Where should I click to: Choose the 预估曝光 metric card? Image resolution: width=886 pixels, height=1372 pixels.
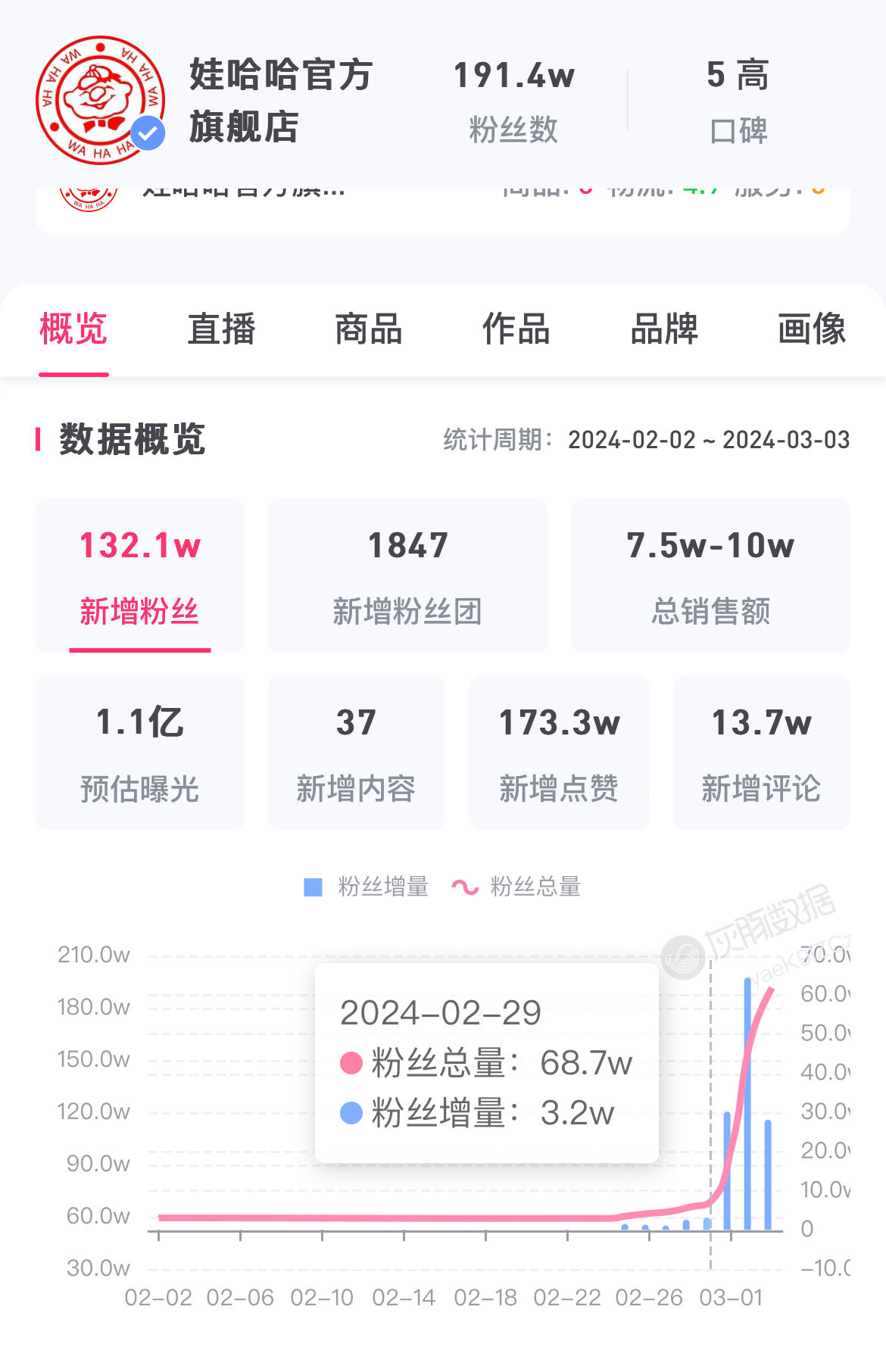(140, 753)
